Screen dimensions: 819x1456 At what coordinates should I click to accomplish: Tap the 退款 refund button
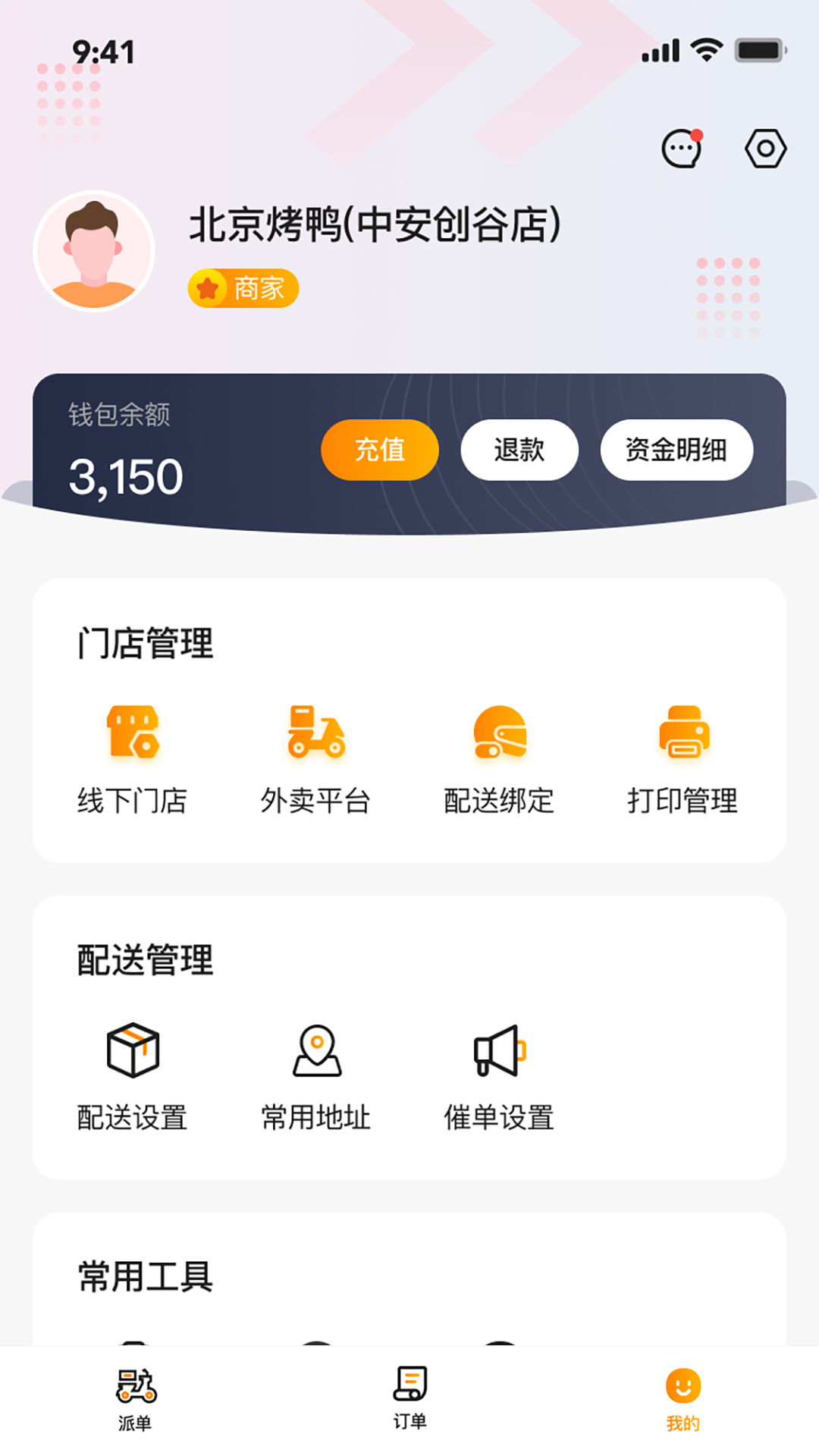[x=519, y=449]
